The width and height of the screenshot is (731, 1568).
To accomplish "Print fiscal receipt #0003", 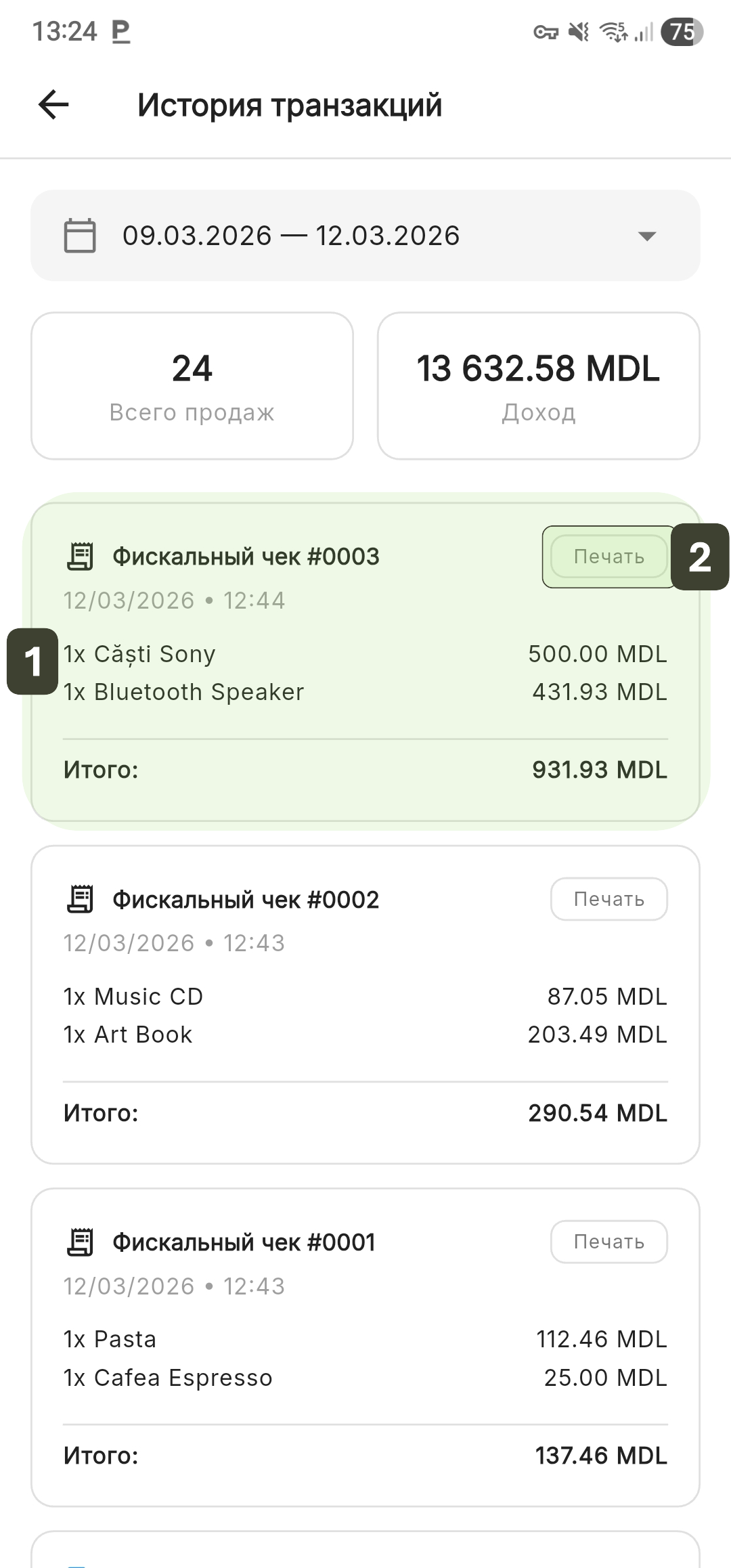I will pos(608,557).
